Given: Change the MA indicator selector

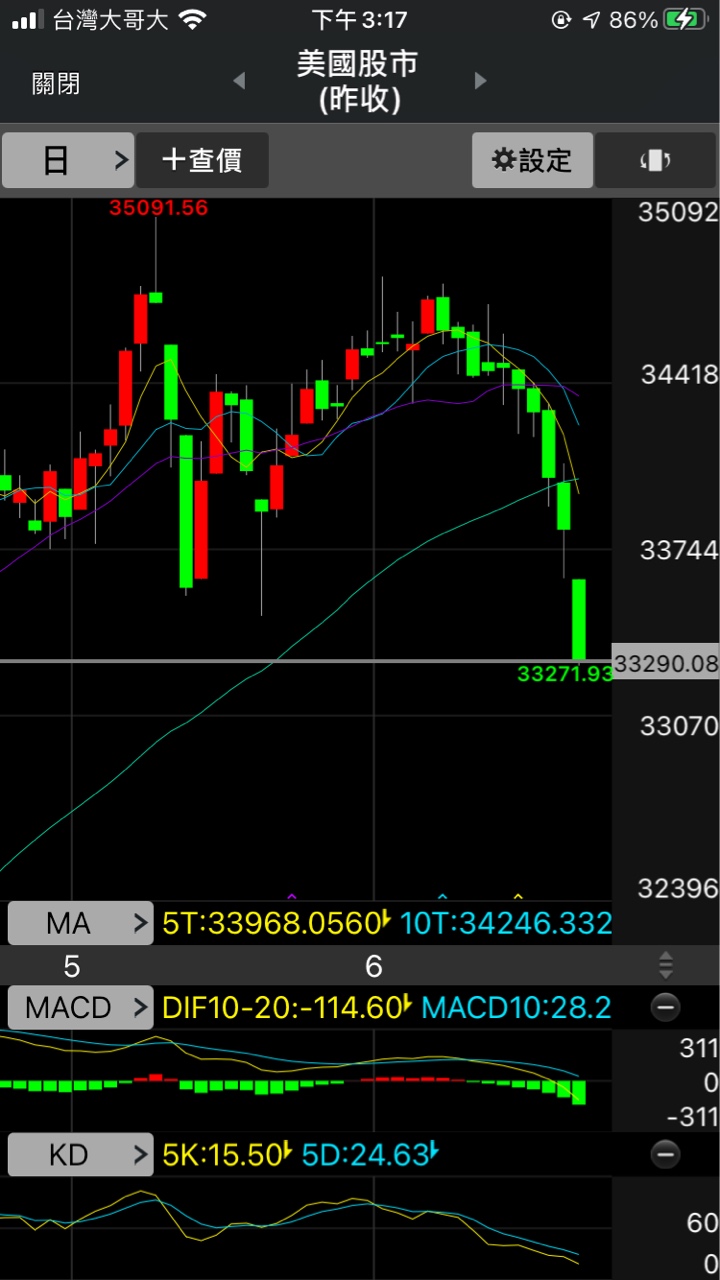Looking at the screenshot, I should click(80, 923).
